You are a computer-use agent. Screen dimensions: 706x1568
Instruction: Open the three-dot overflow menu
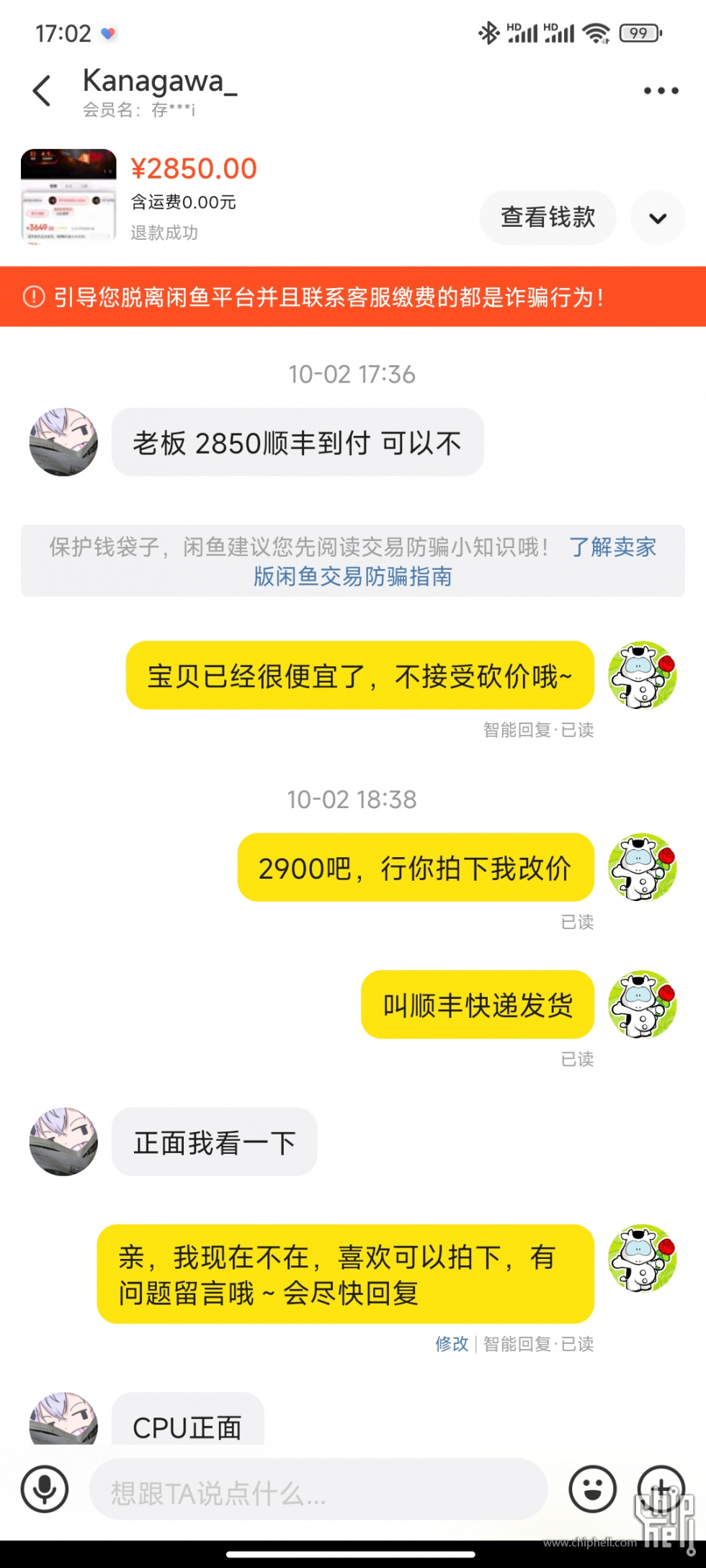661,91
